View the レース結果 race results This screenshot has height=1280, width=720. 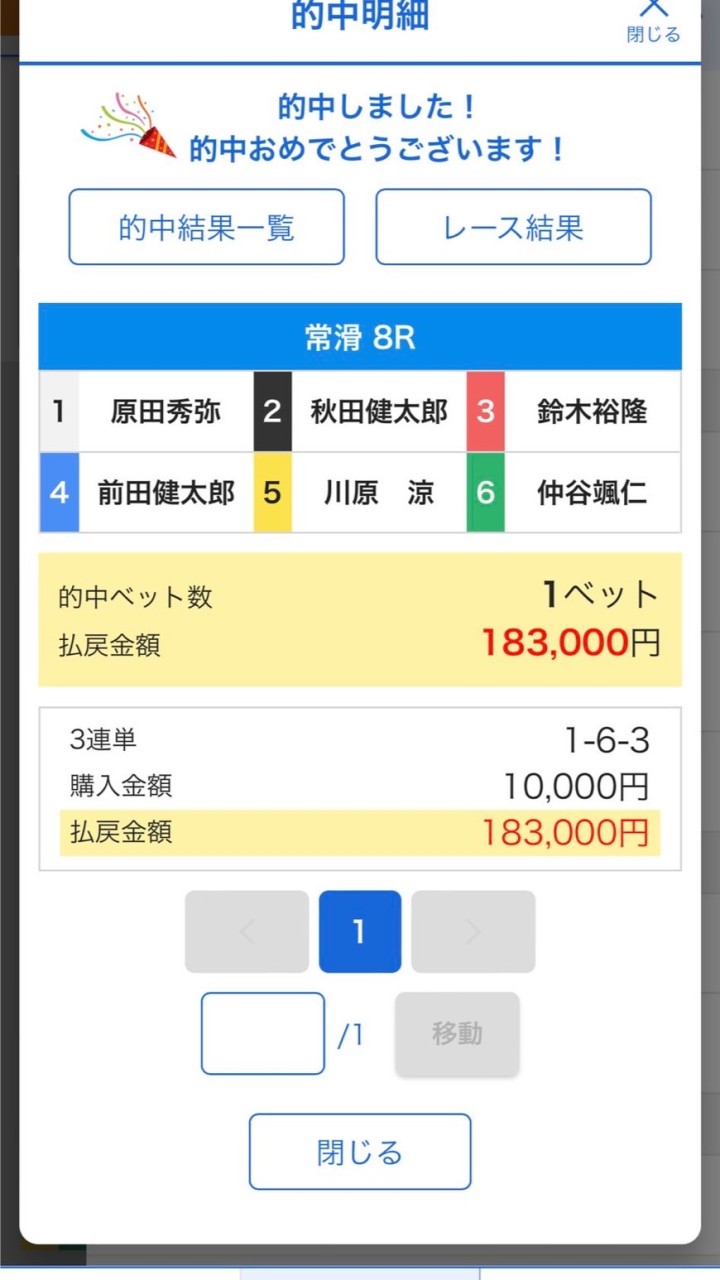tap(513, 228)
